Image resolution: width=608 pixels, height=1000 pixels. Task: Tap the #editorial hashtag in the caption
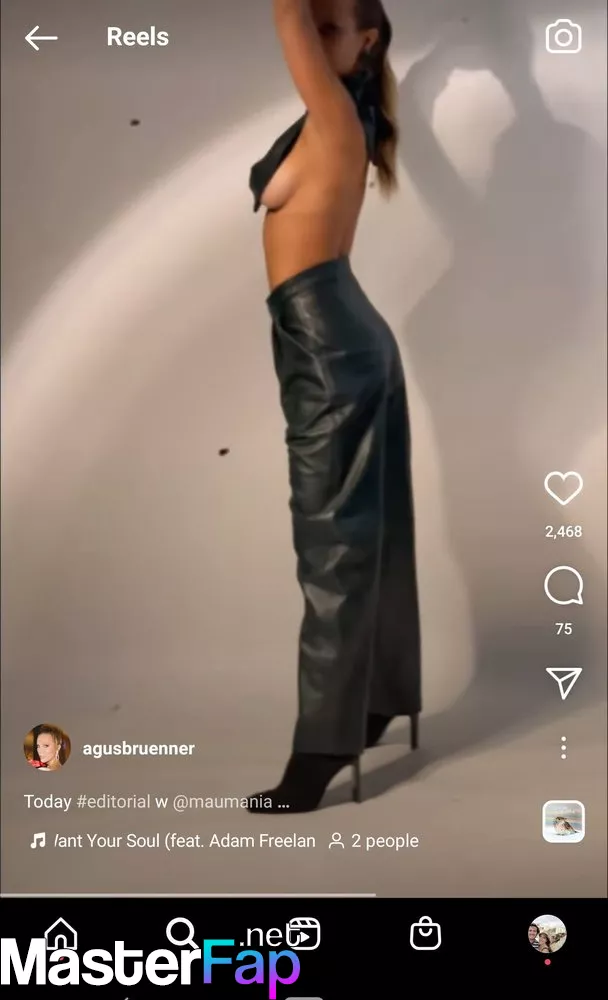(113, 802)
